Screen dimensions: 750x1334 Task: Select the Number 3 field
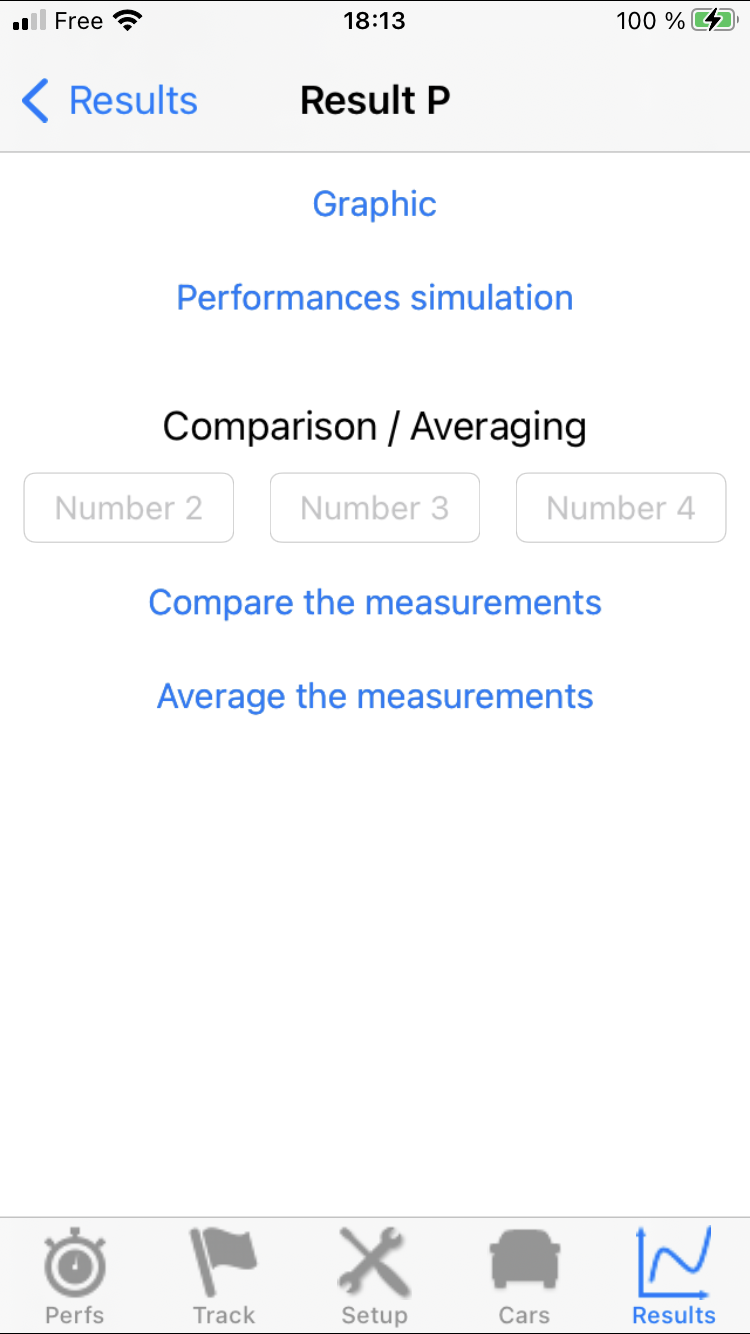coord(374,508)
